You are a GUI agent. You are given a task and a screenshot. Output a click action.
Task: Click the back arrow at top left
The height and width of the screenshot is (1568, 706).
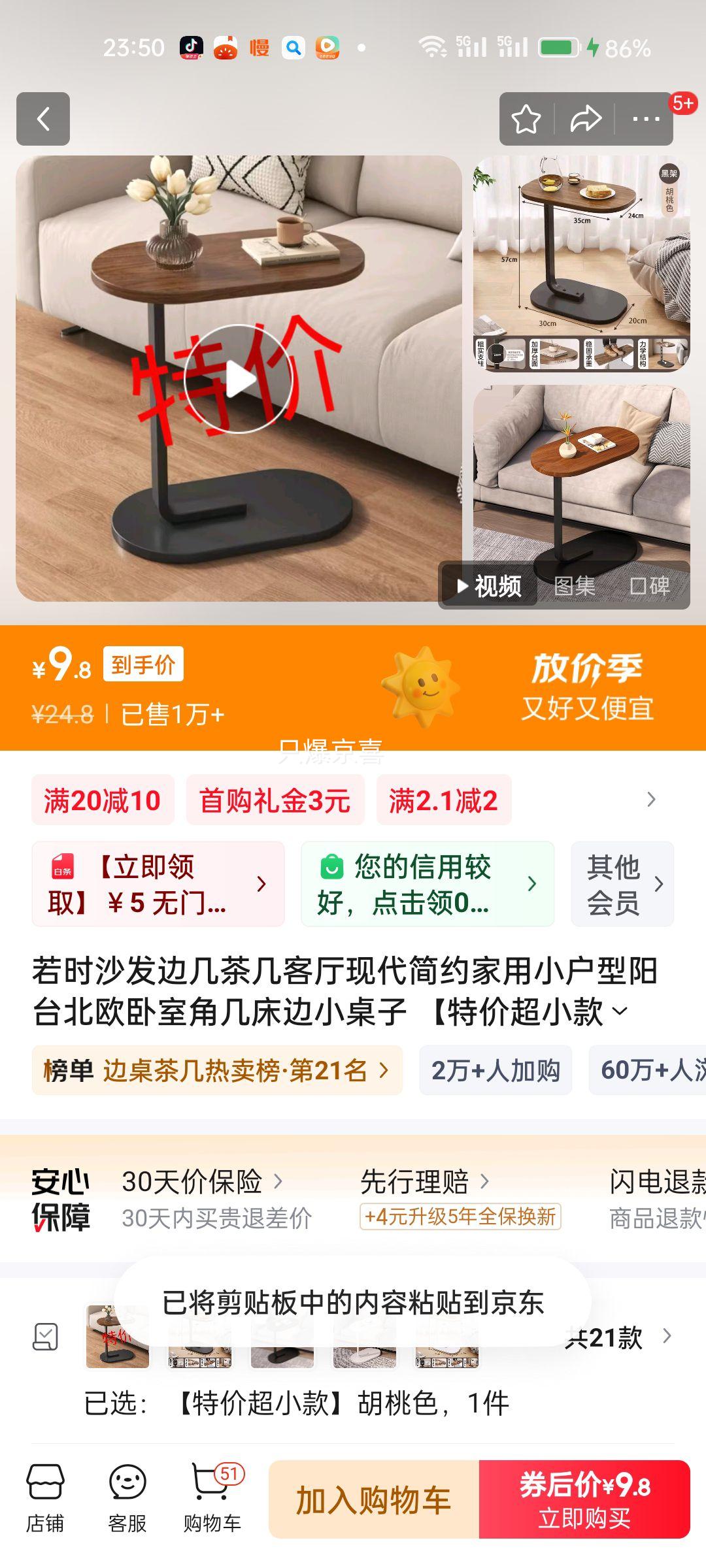43,119
